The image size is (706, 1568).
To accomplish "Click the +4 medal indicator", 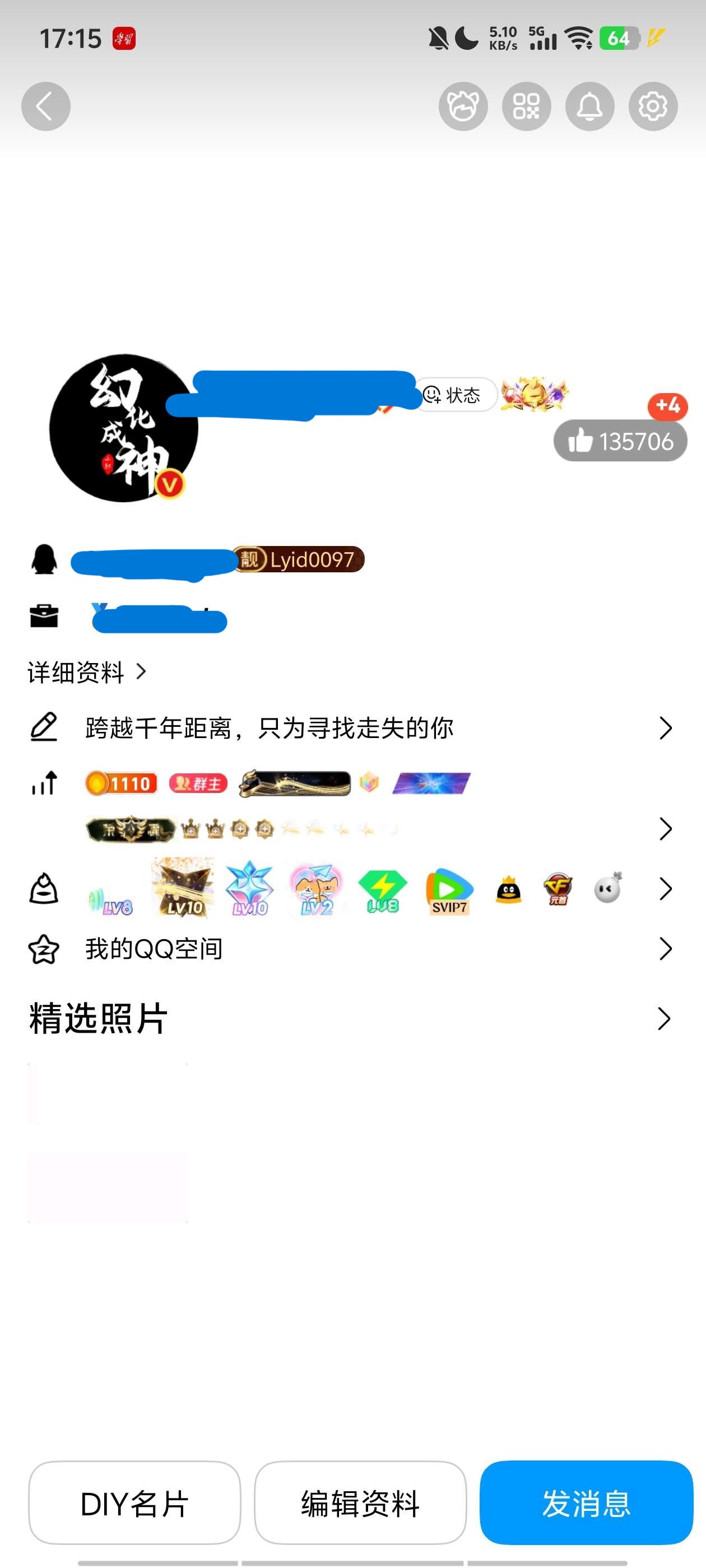I will click(x=667, y=408).
